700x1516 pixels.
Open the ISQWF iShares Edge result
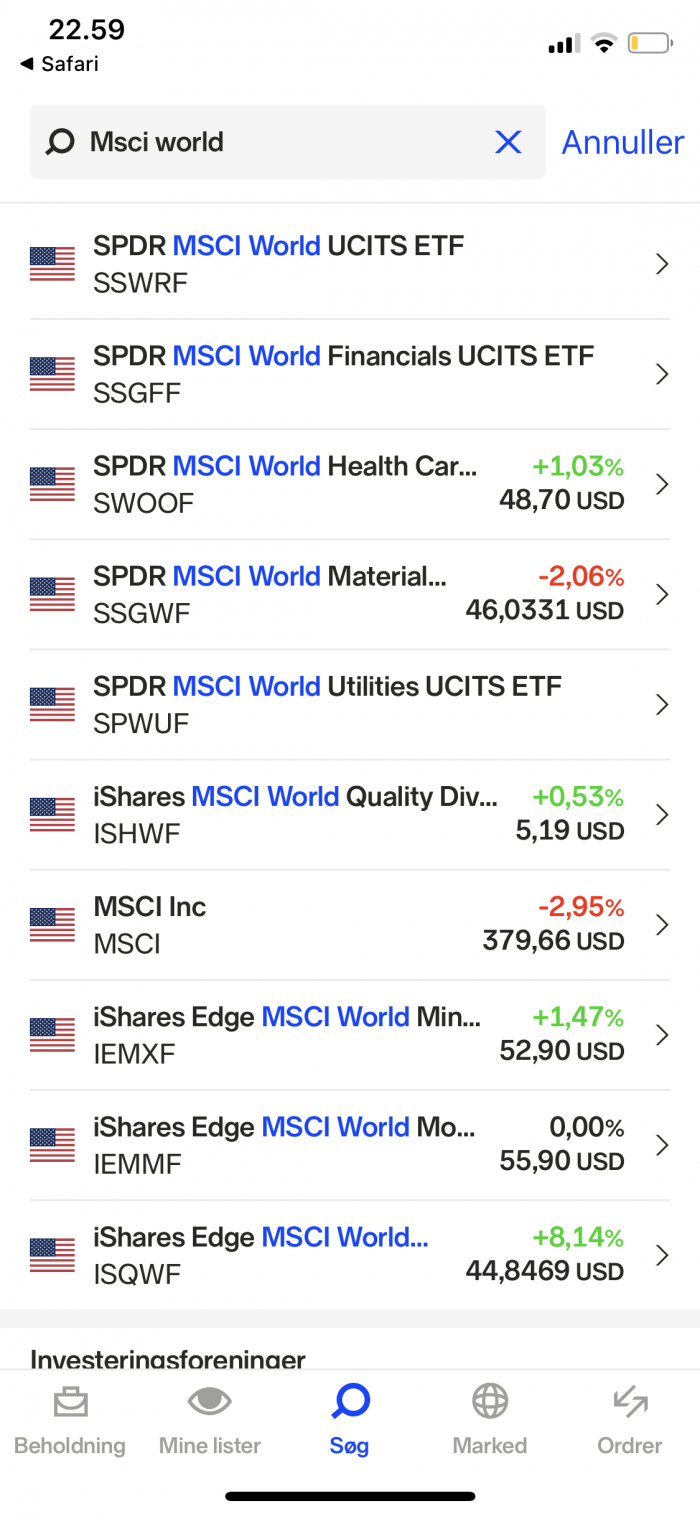pyautogui.click(x=350, y=1254)
